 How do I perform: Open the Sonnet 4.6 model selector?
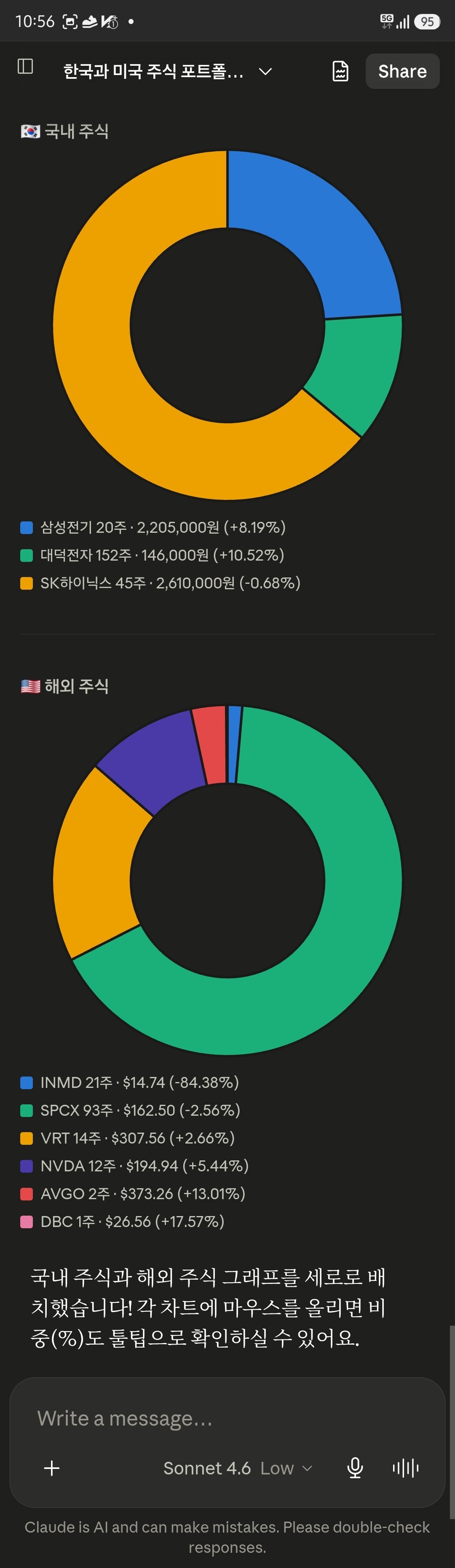(x=238, y=1468)
